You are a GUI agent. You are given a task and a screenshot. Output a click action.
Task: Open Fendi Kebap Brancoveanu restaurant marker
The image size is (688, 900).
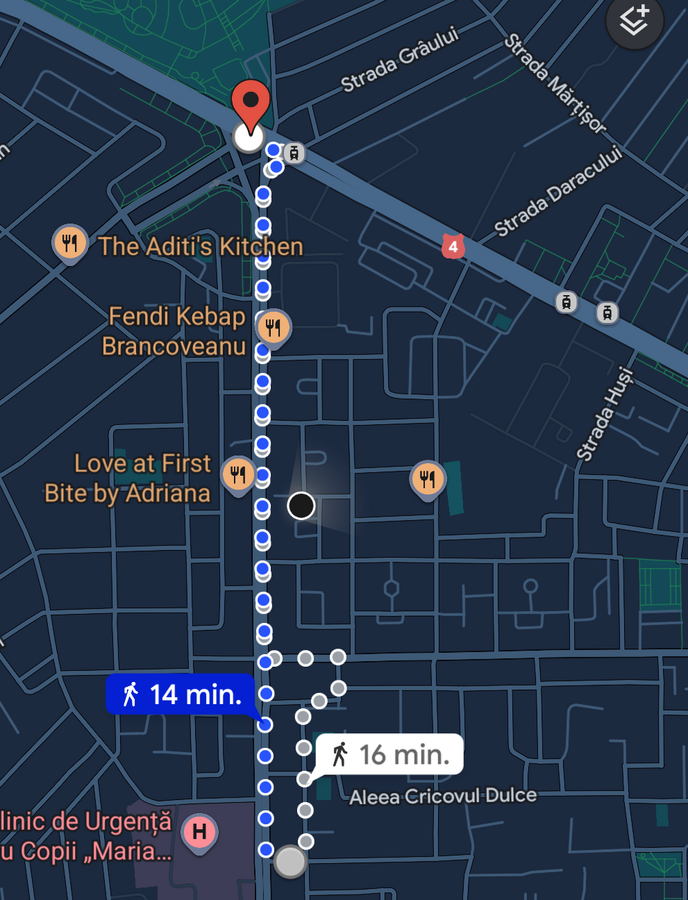[x=272, y=327]
